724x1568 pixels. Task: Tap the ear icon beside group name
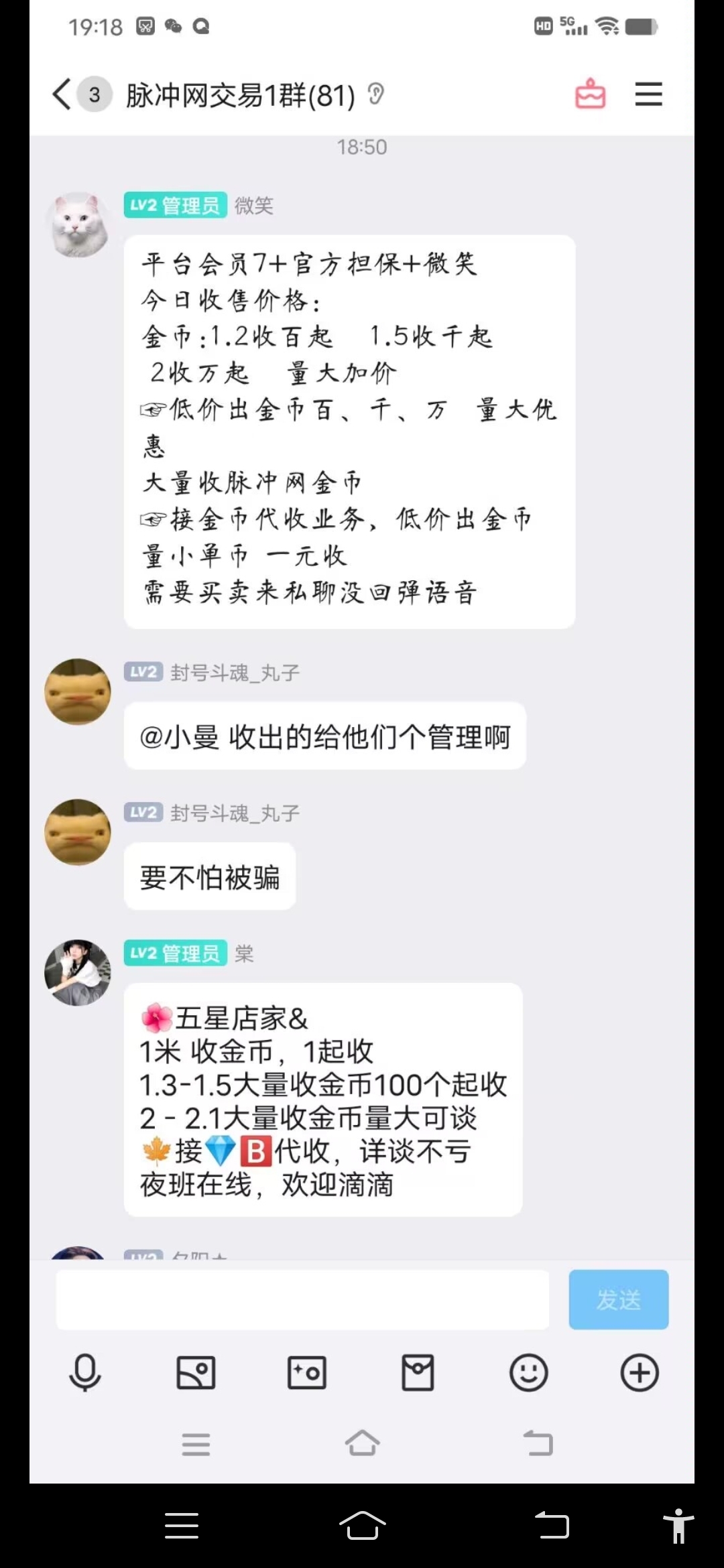(376, 94)
